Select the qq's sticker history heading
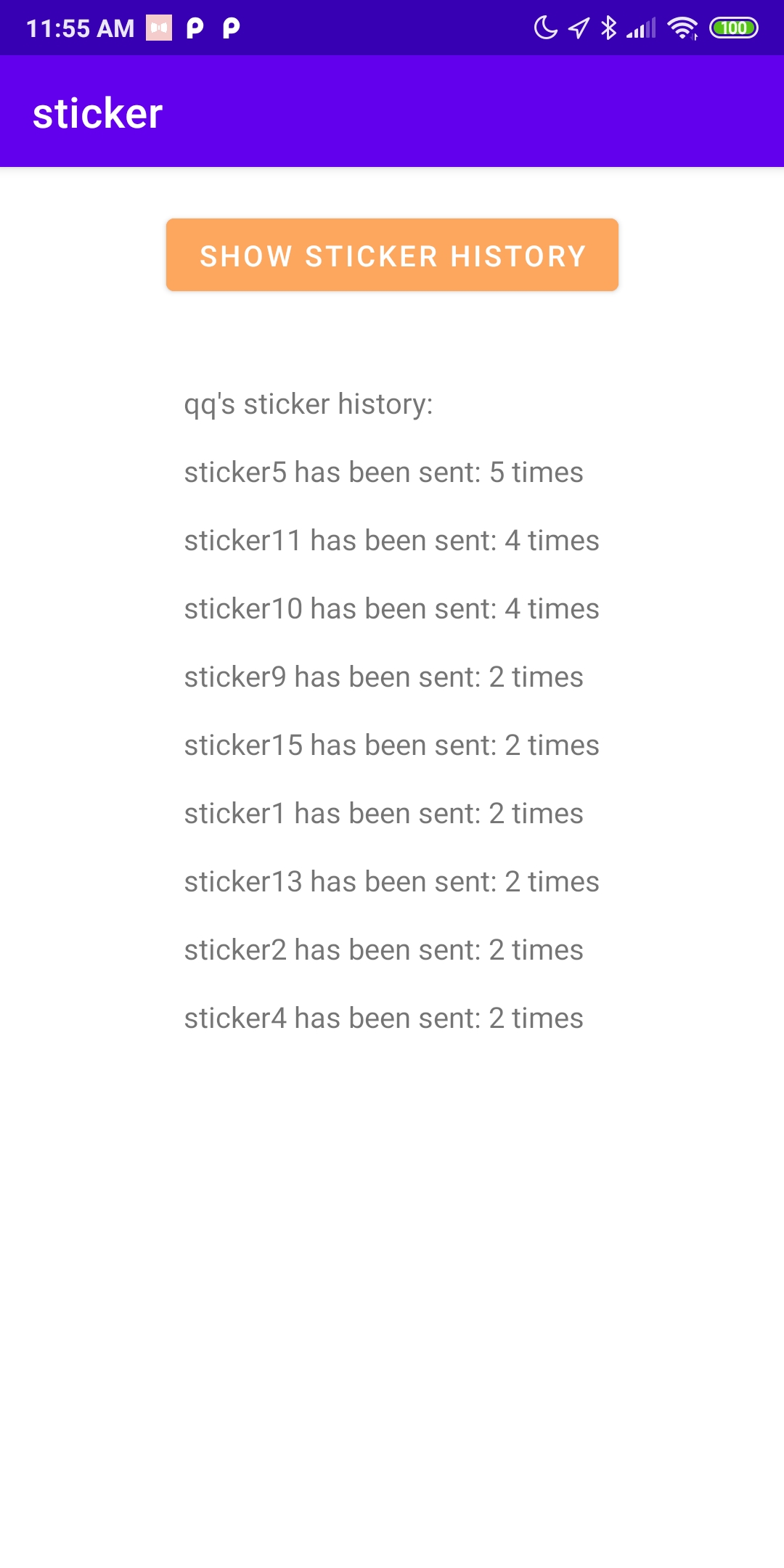This screenshot has height=1568, width=784. point(308,404)
